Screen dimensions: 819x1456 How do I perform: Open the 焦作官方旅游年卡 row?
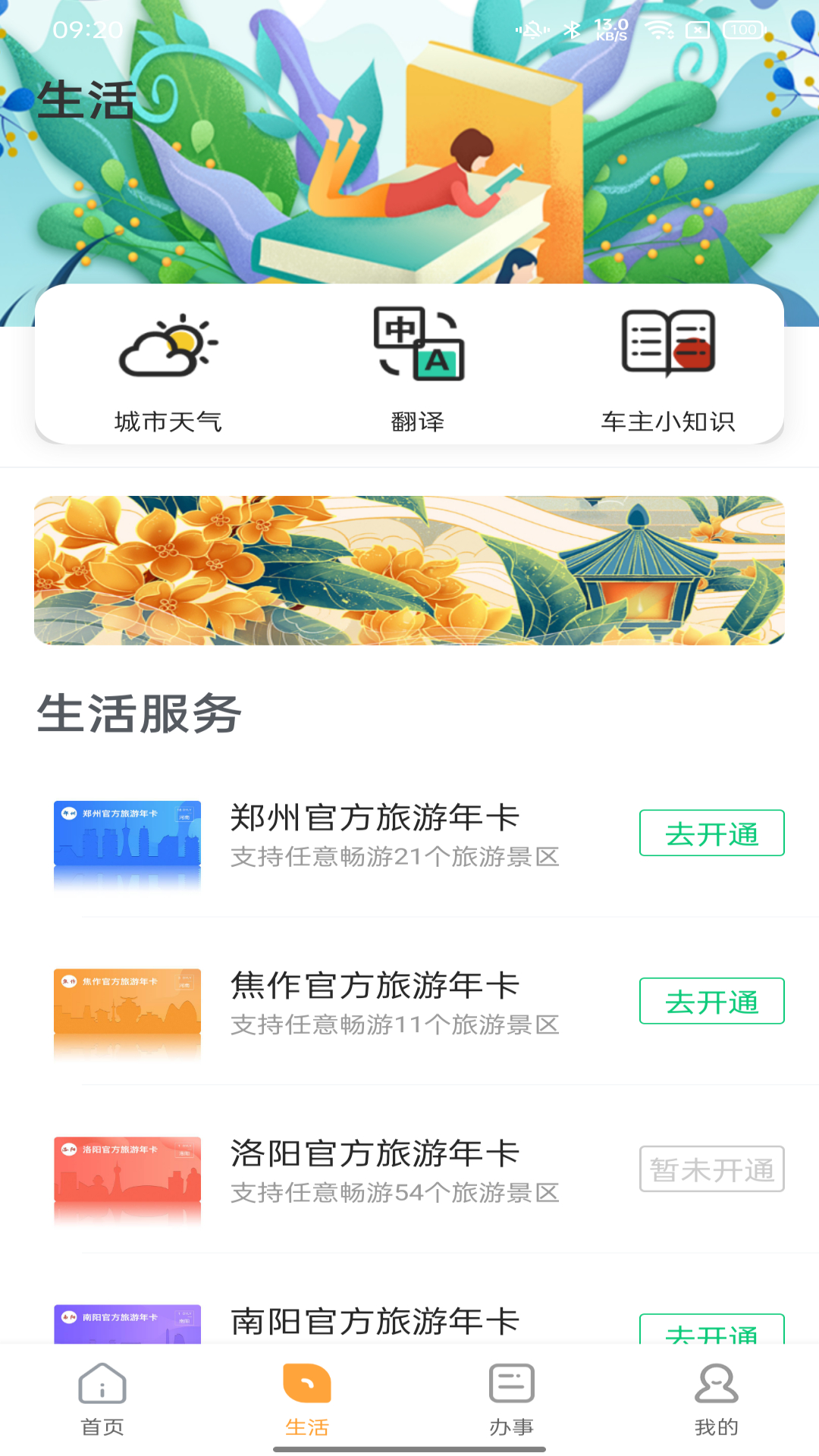coord(394,1003)
